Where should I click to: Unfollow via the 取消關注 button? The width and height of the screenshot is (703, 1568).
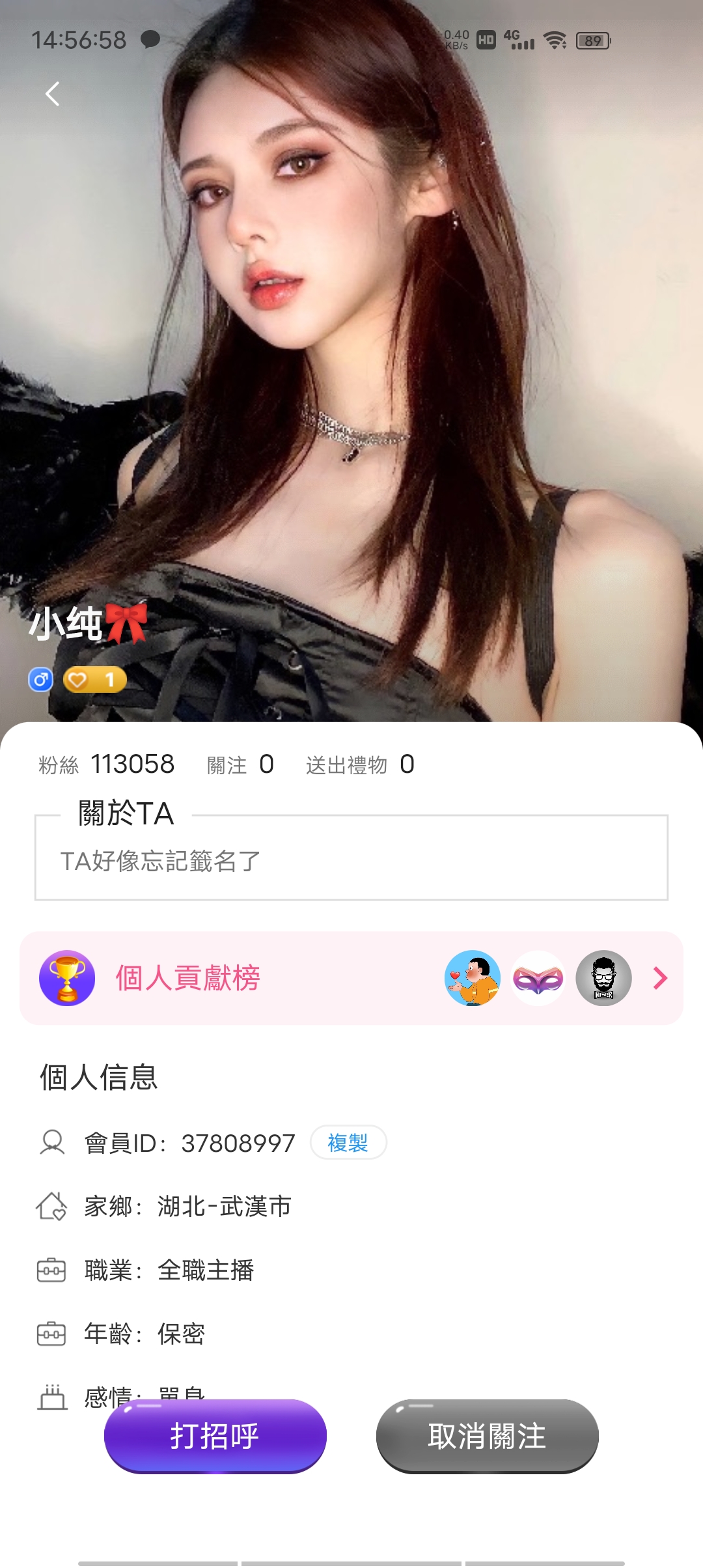point(487,1436)
